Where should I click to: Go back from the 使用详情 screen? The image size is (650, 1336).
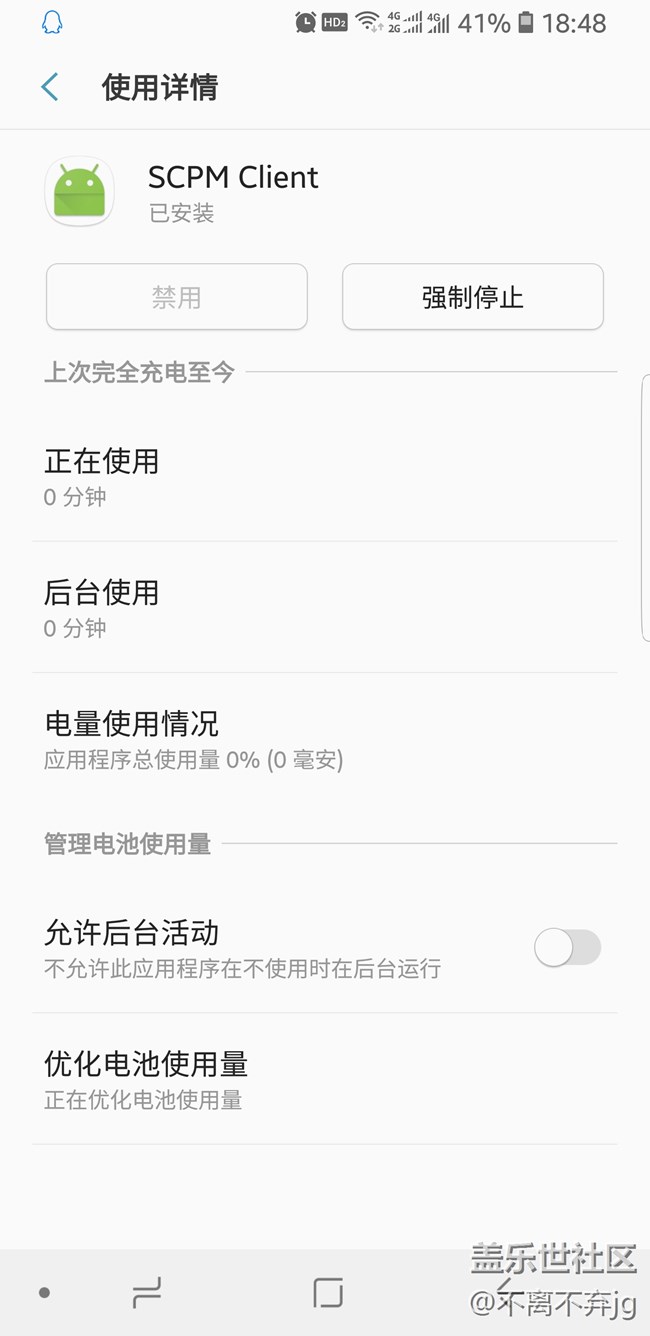(50, 87)
